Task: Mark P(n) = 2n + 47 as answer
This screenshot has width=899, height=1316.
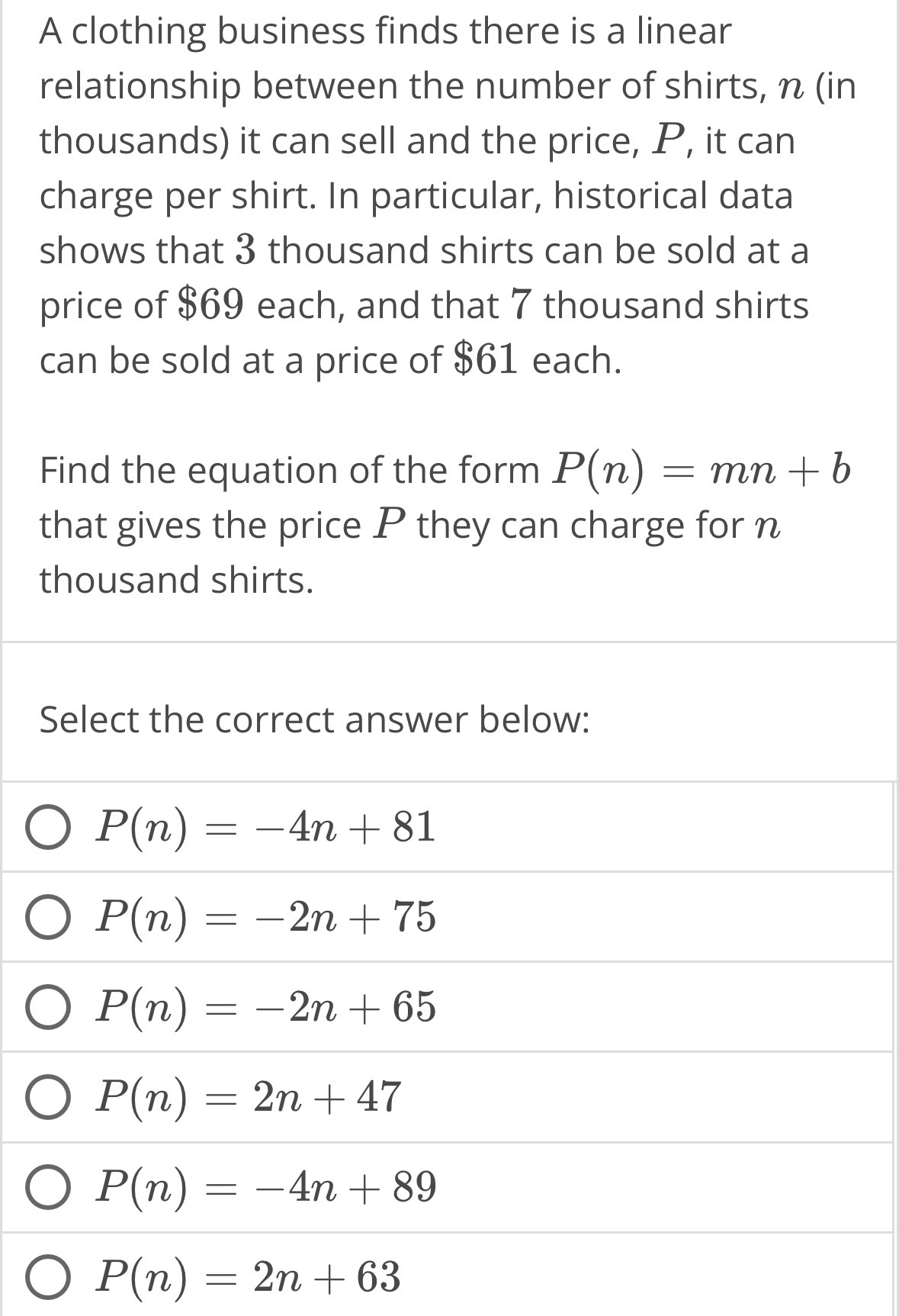Action: tap(48, 1098)
